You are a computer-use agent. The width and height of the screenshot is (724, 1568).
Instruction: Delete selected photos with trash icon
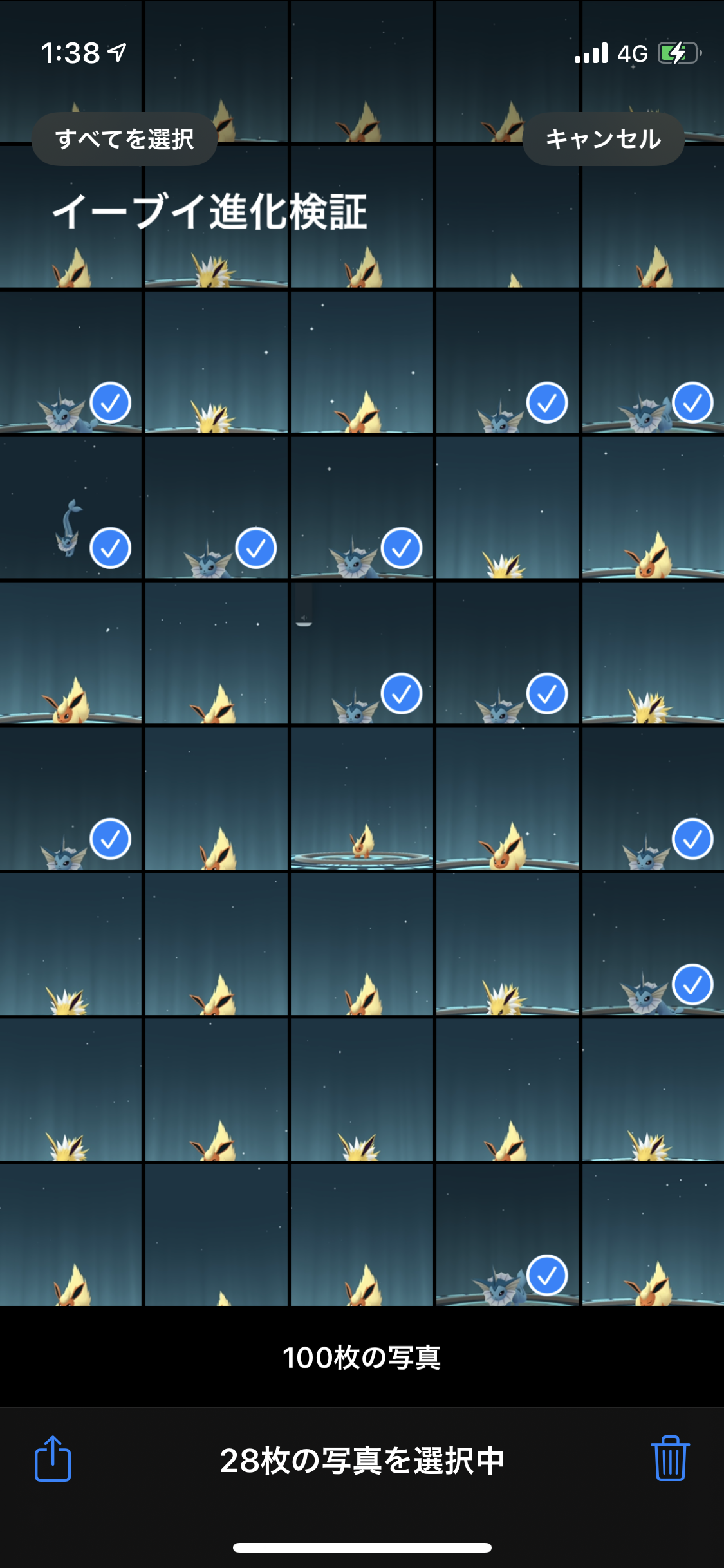click(670, 1459)
